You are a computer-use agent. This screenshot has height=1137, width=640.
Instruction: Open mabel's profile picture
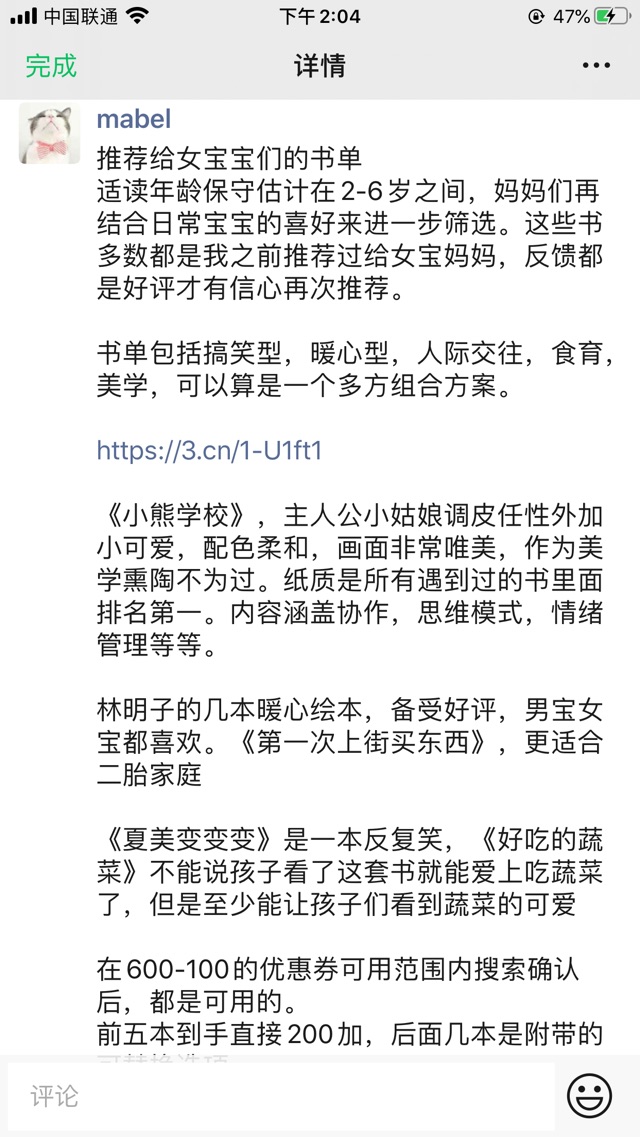49,133
